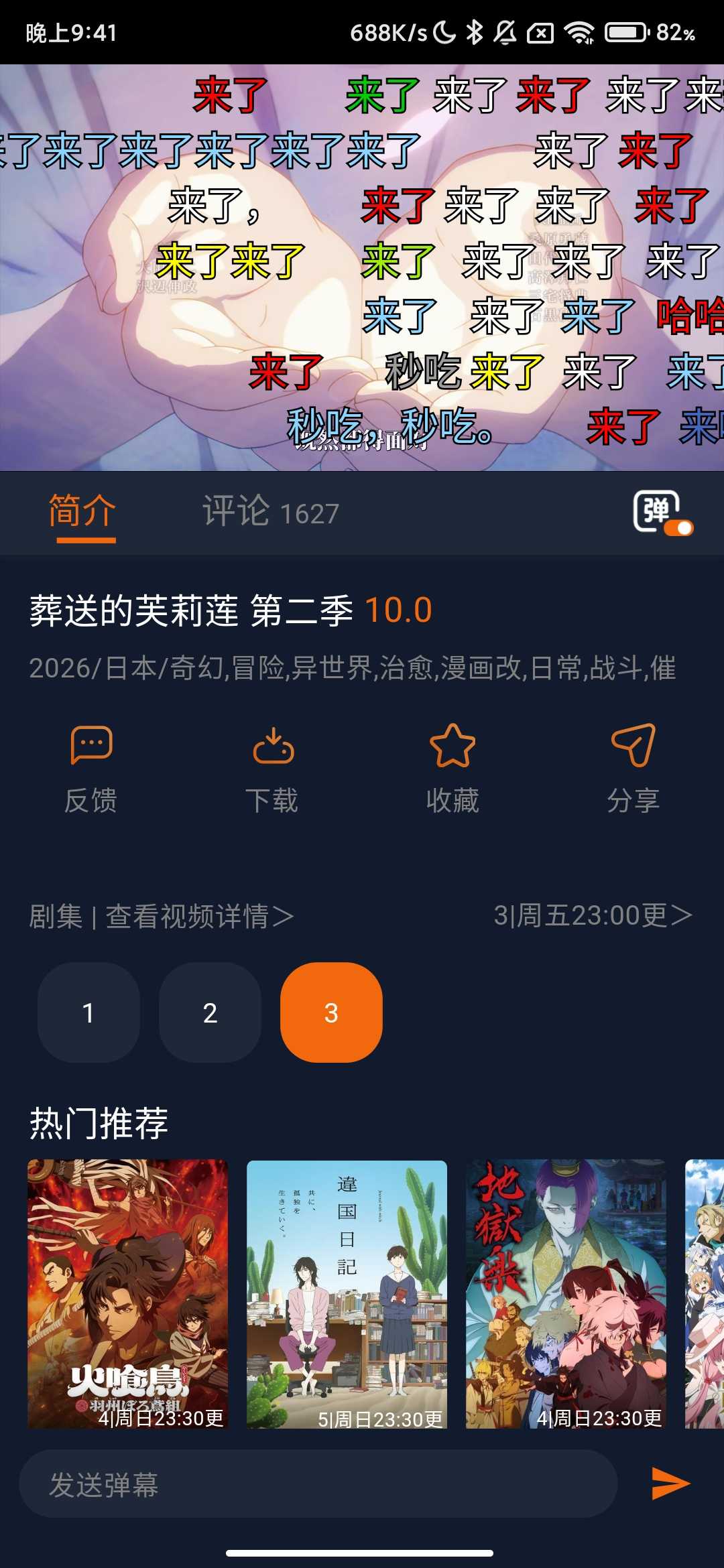The width and height of the screenshot is (724, 1568).
Task: Open the 火喰鳥 recommendation poster
Action: [127, 1293]
